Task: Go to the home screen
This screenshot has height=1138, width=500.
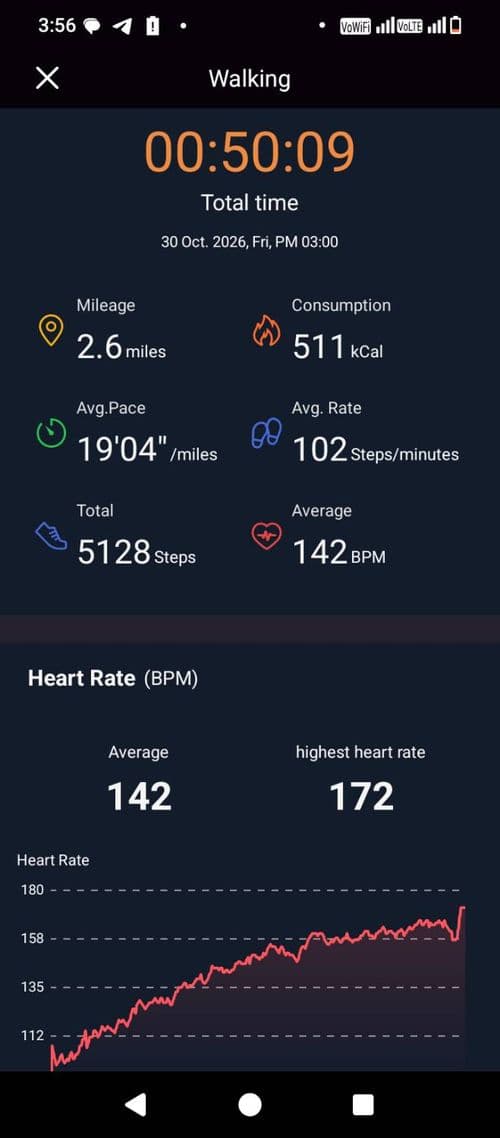Action: click(x=250, y=1105)
